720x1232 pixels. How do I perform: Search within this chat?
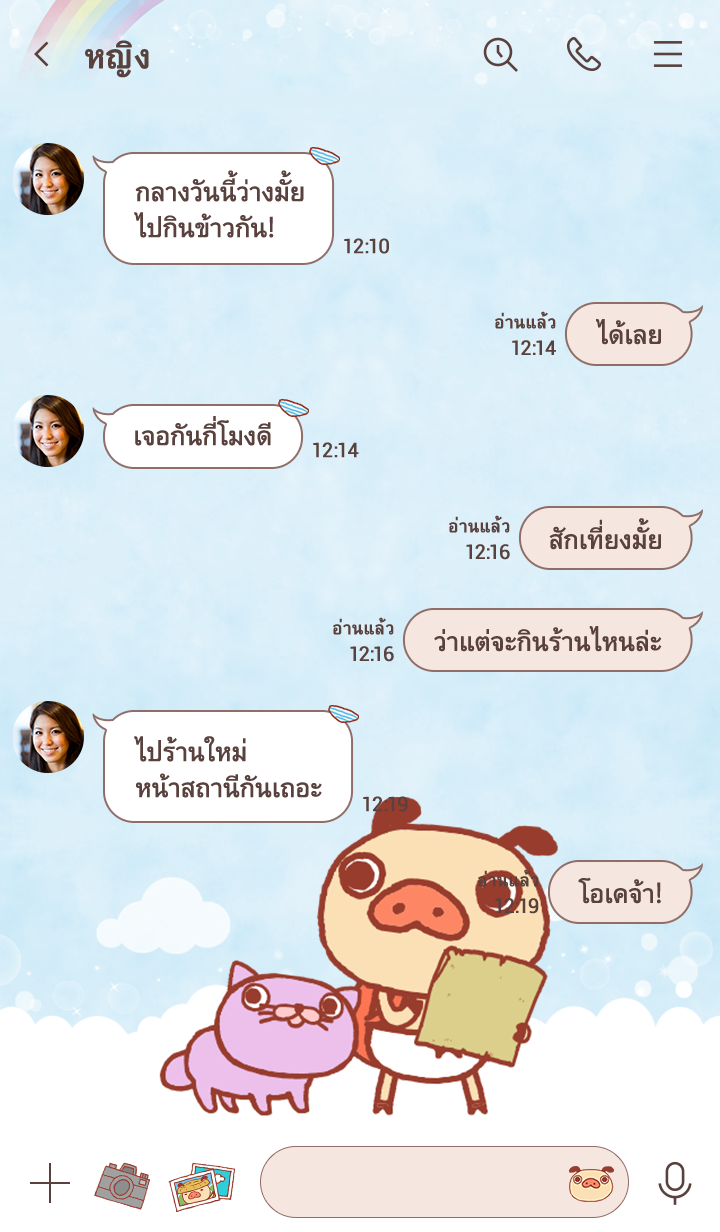coord(500,55)
